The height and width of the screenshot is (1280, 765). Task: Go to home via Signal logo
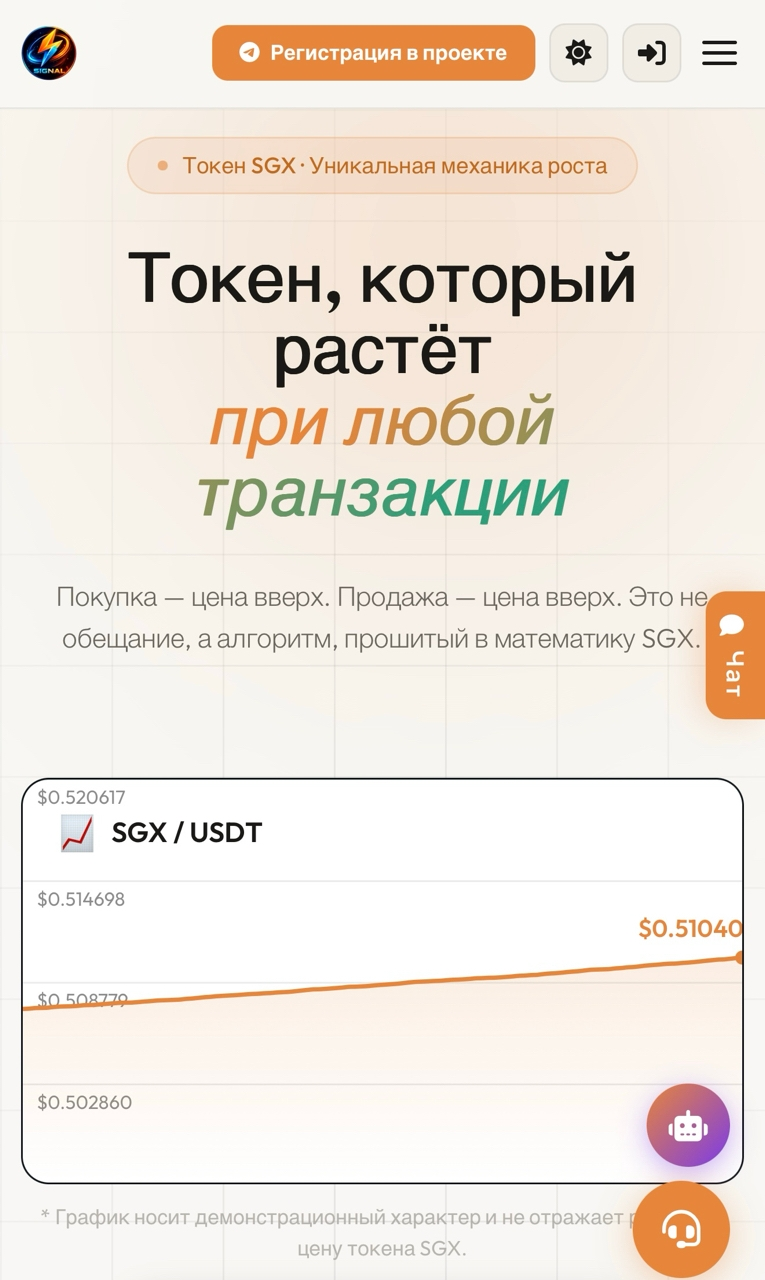tap(49, 53)
